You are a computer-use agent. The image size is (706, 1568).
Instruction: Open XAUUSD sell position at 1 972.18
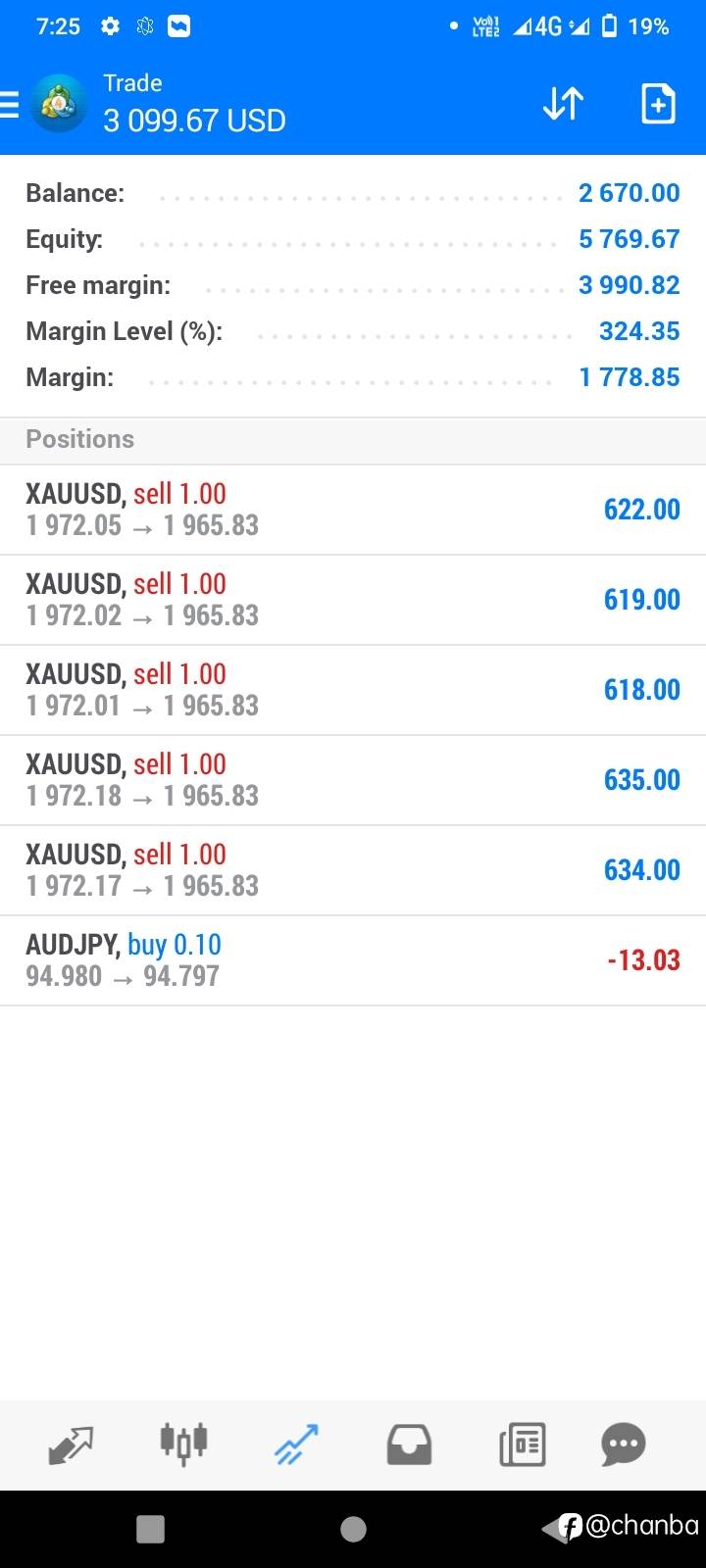click(x=353, y=780)
